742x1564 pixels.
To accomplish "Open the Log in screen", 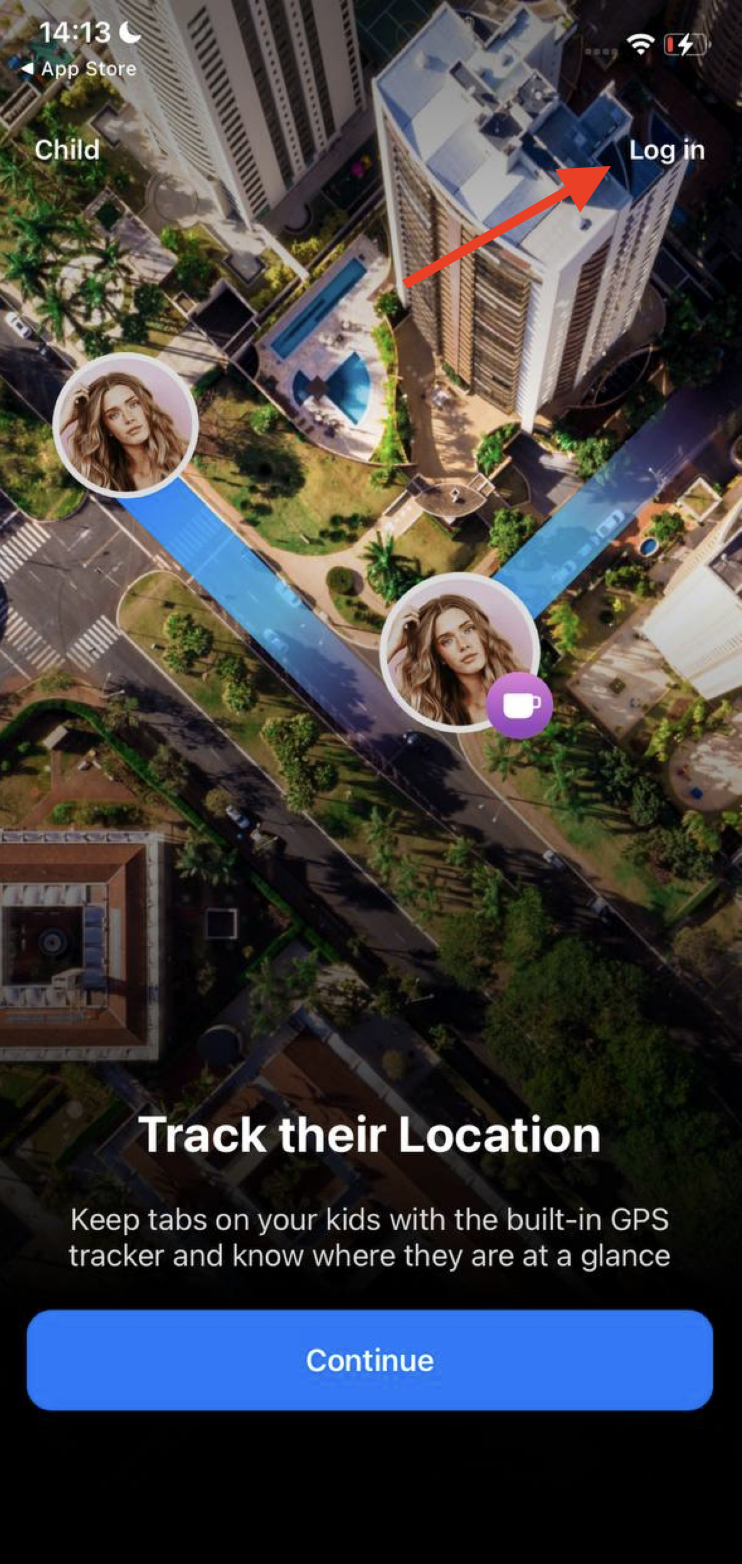I will click(666, 150).
